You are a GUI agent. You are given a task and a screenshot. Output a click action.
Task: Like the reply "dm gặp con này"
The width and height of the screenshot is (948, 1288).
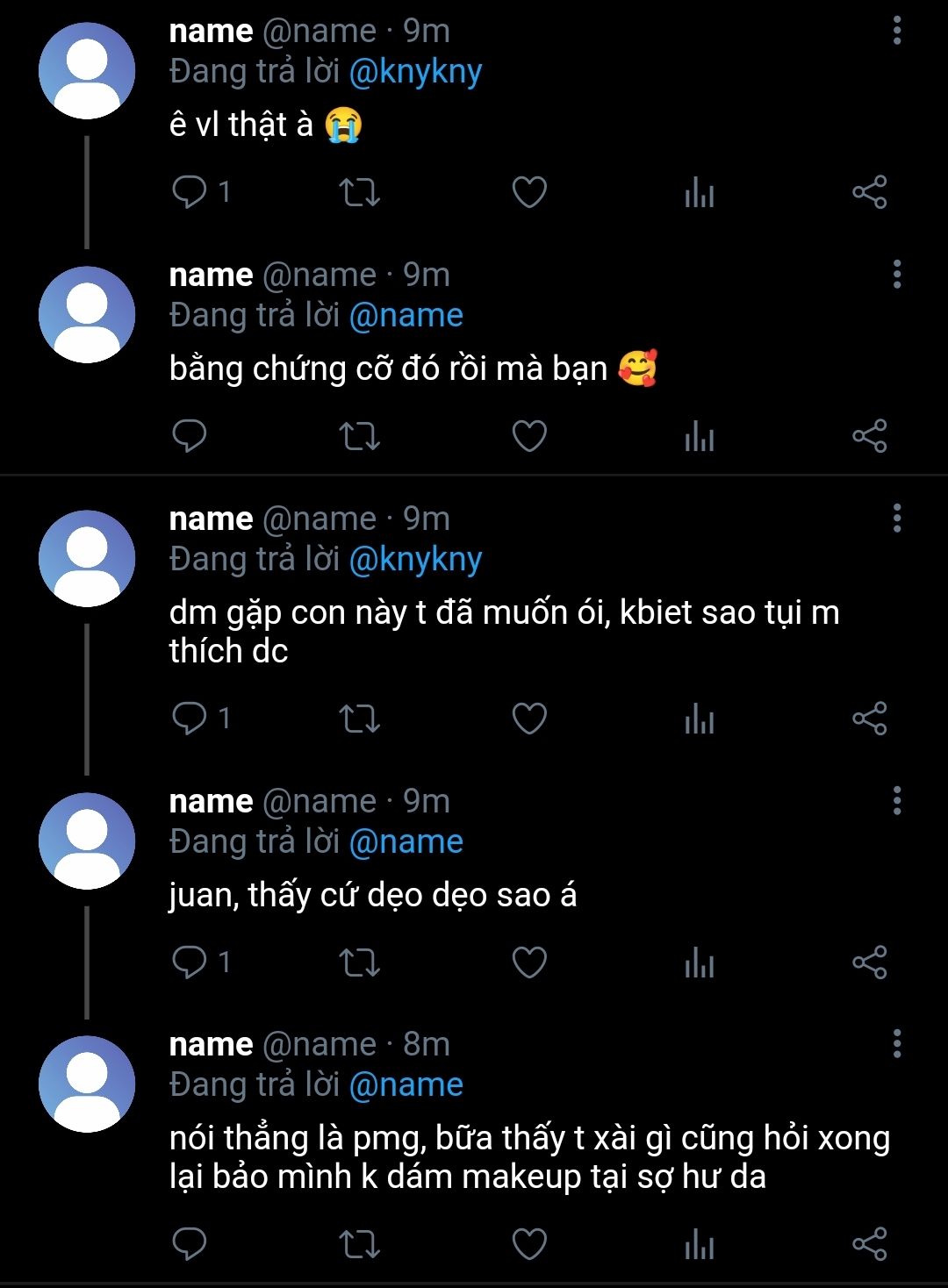pos(529,719)
